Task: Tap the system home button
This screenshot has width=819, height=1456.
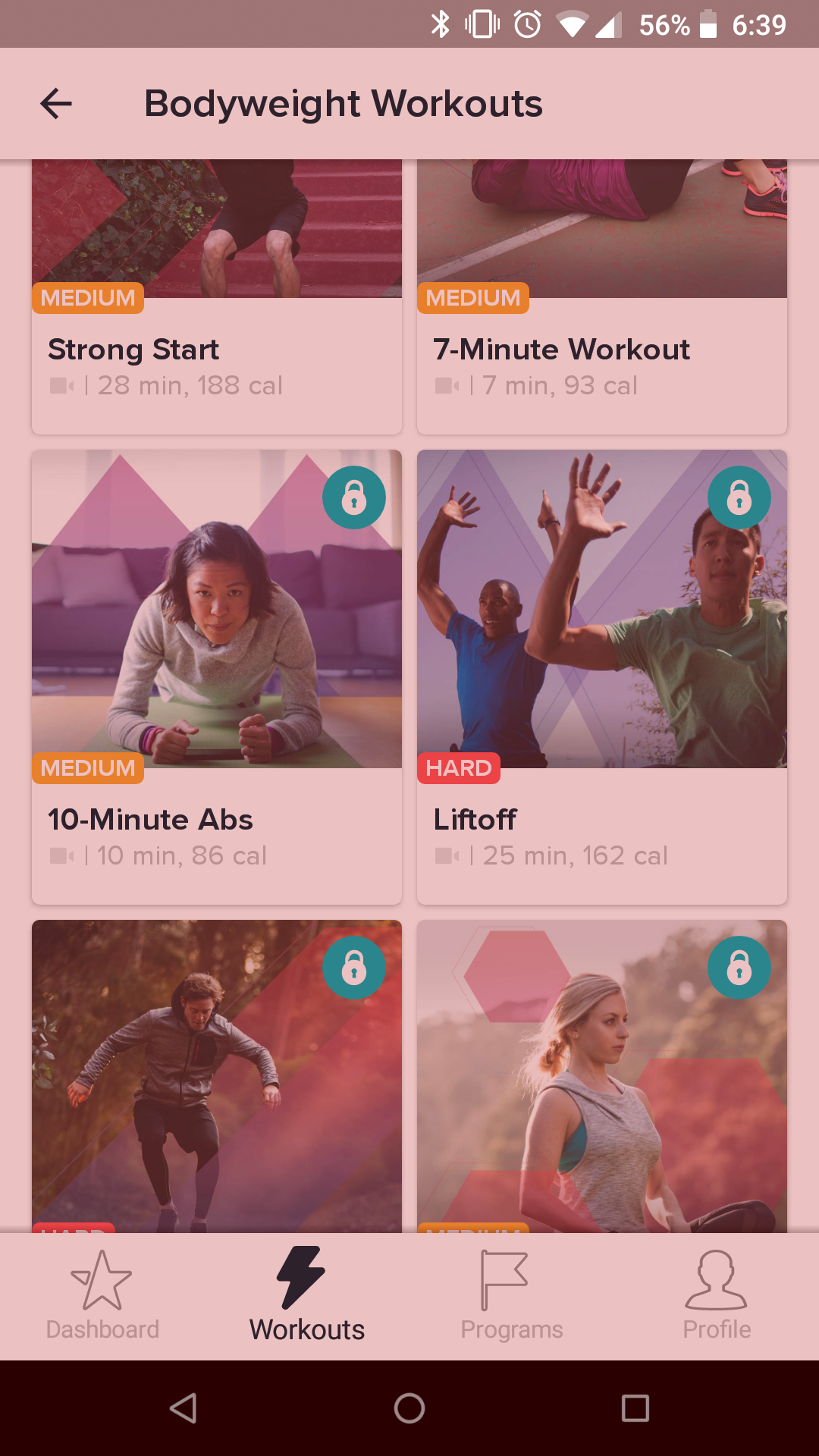Action: click(x=409, y=1408)
